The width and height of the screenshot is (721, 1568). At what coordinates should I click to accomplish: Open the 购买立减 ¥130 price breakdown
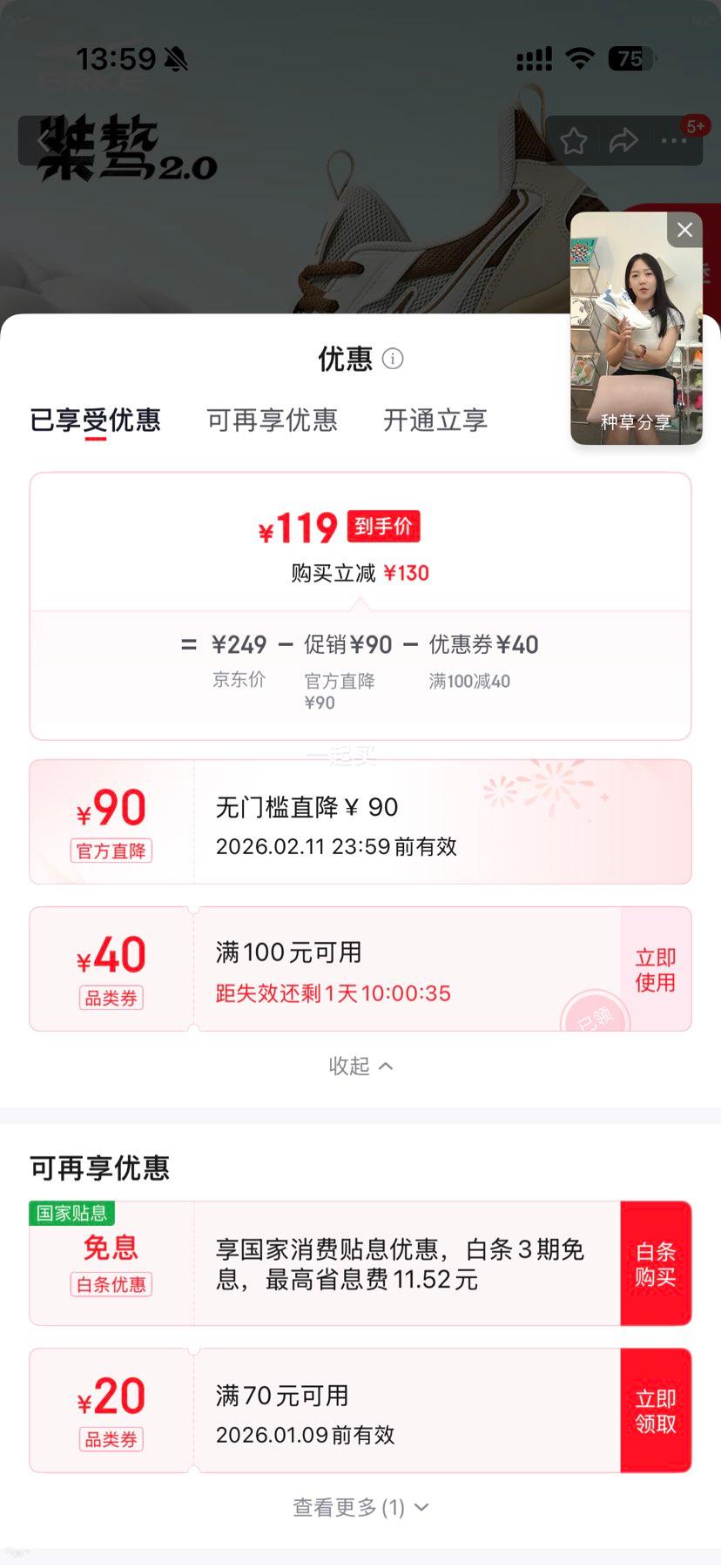pos(360,572)
